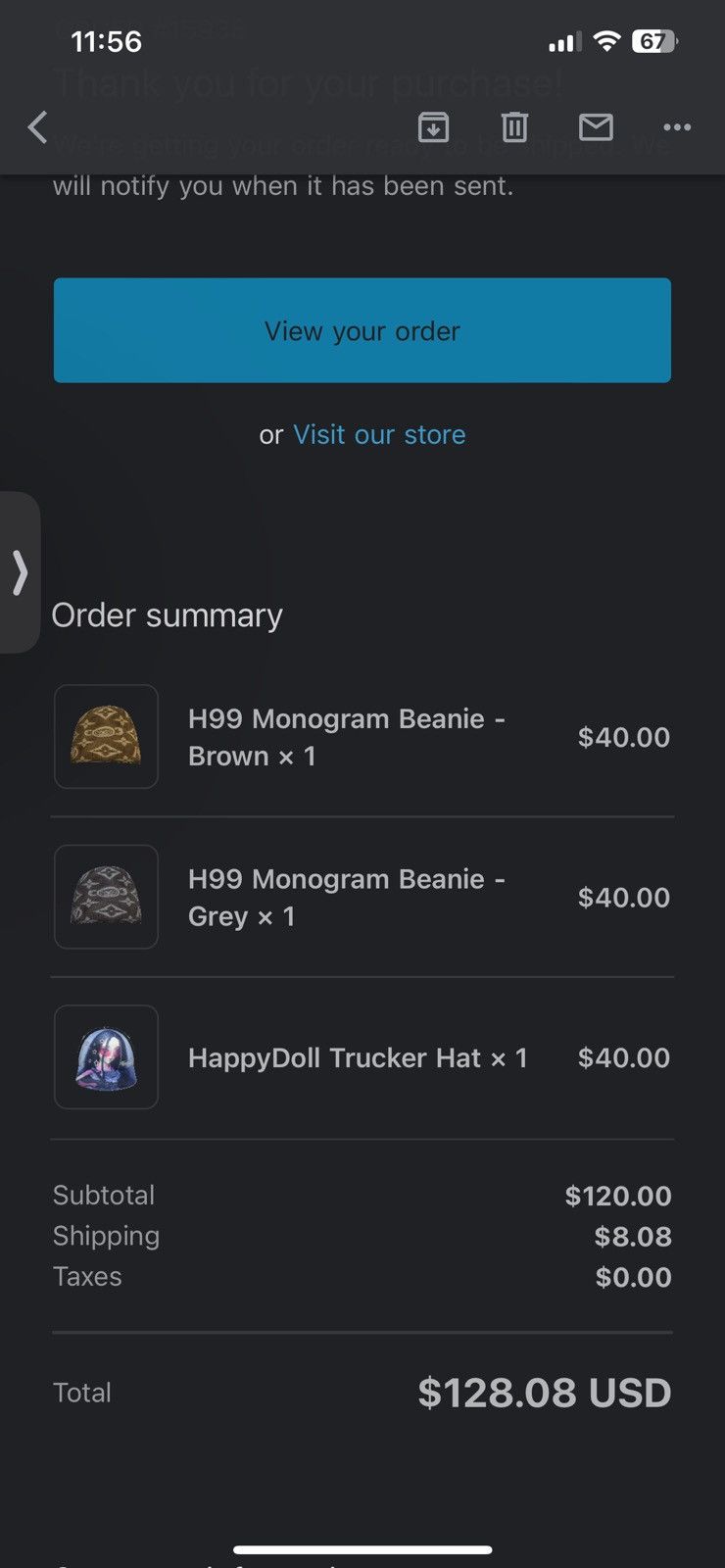Tap the cellular signal indicator
This screenshot has height=1568, width=725.
point(563,41)
